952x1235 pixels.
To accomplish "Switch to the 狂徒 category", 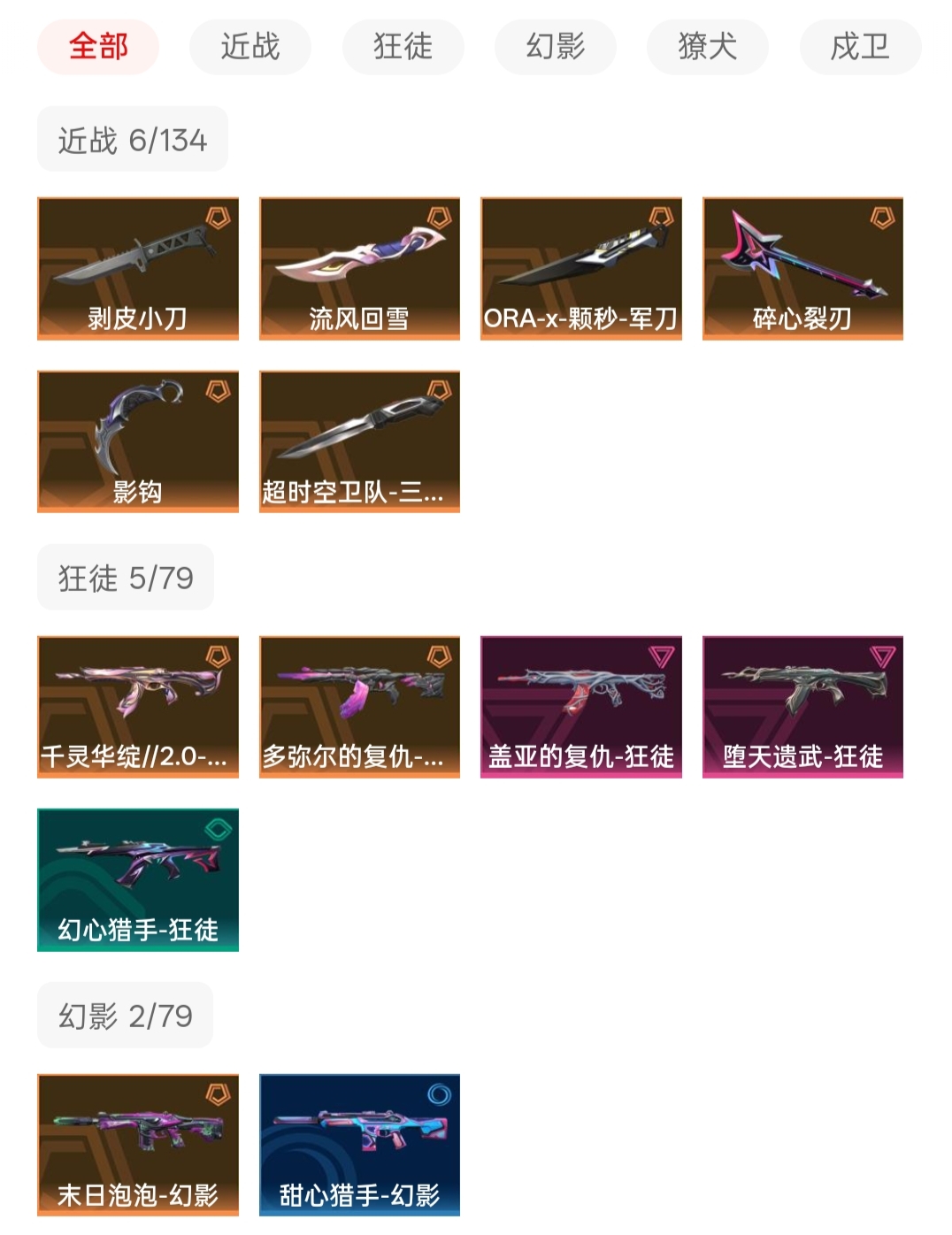I will click(403, 46).
